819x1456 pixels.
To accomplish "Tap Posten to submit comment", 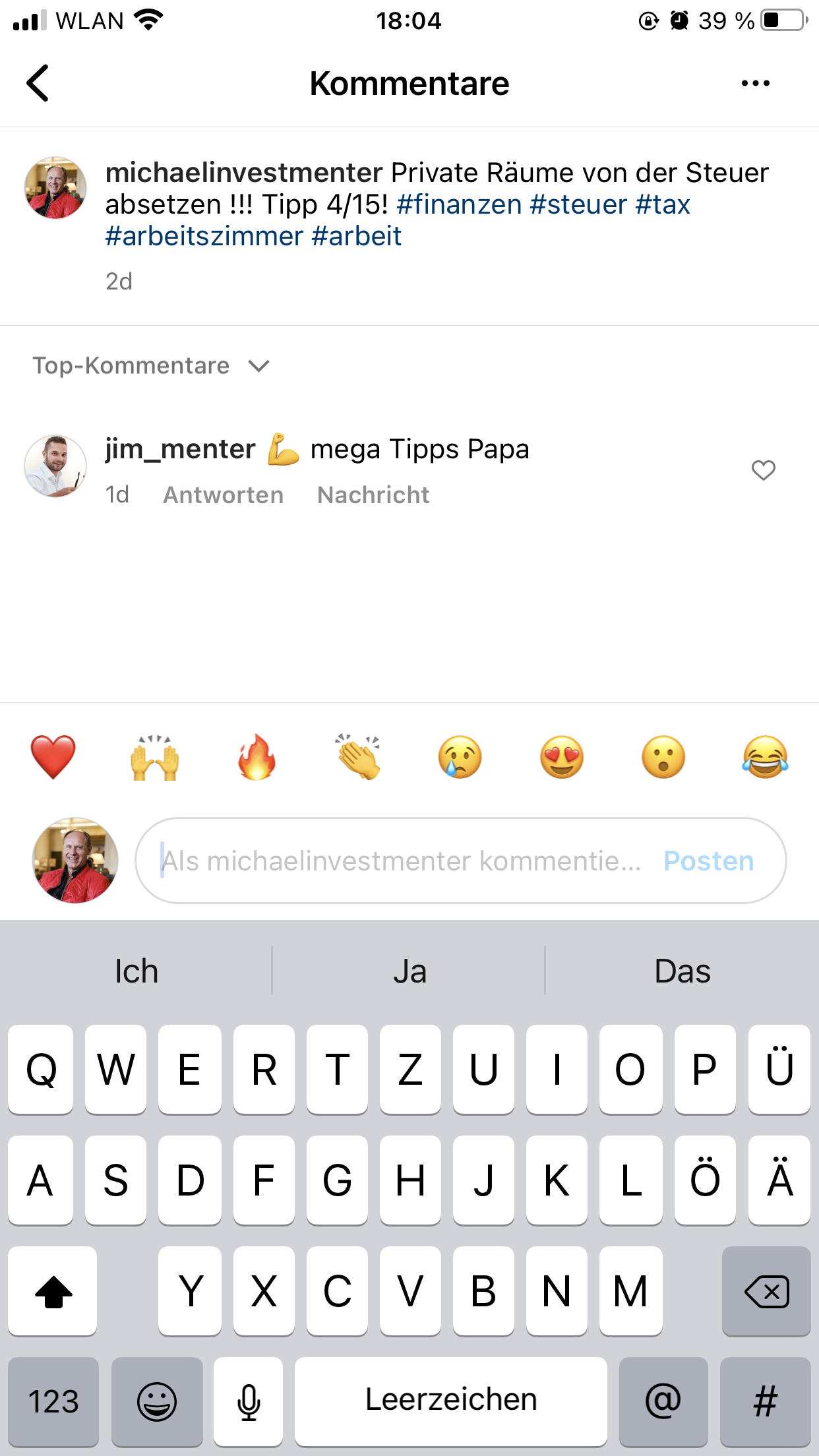I will pyautogui.click(x=708, y=861).
